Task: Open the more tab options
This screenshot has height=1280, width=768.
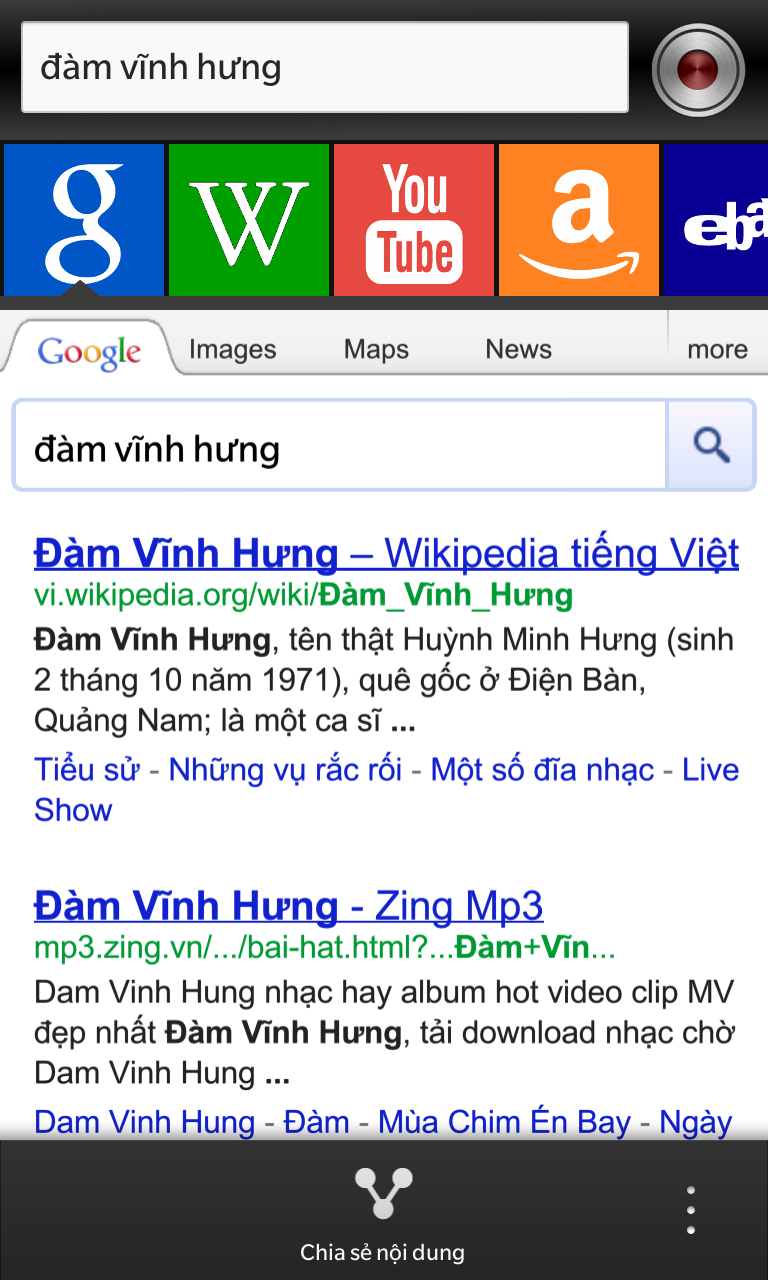Action: 717,349
